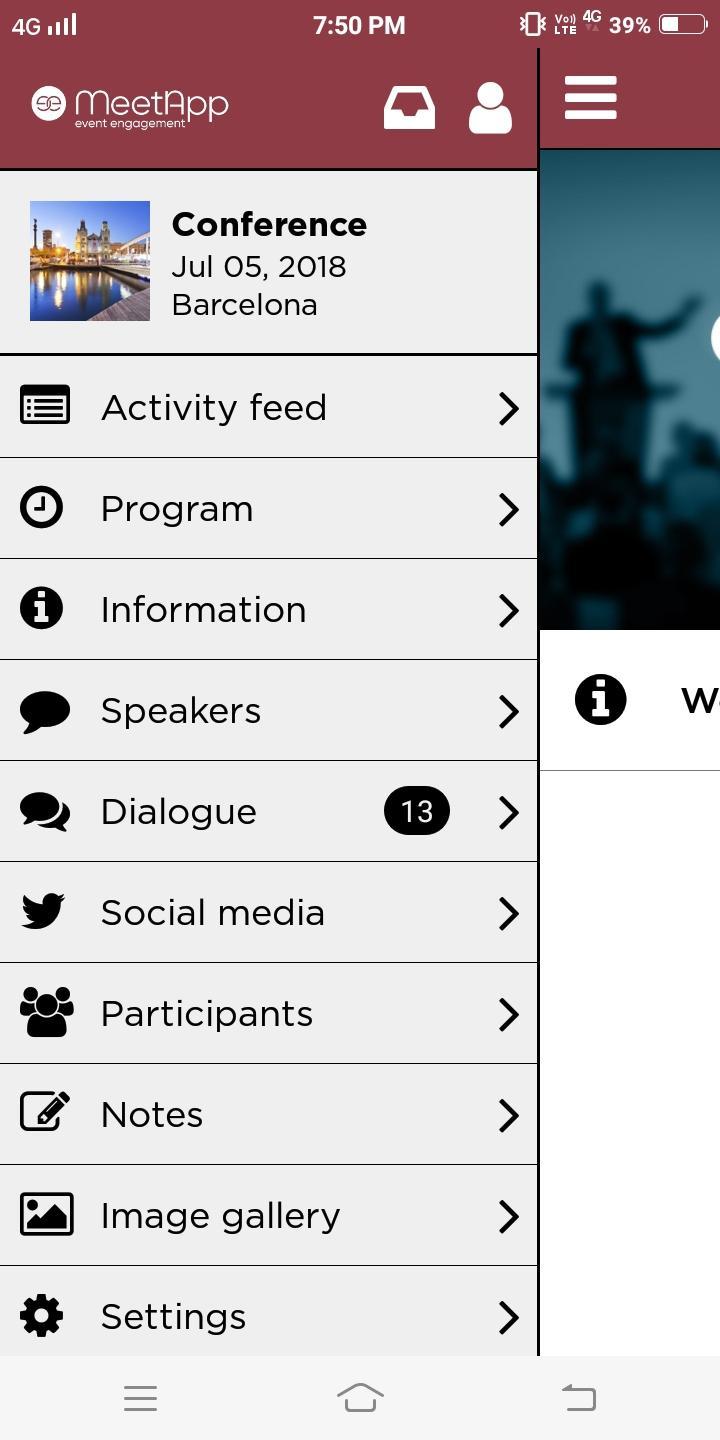The image size is (720, 1440).
Task: Close drawer via hamburger menu button
Action: point(590,98)
